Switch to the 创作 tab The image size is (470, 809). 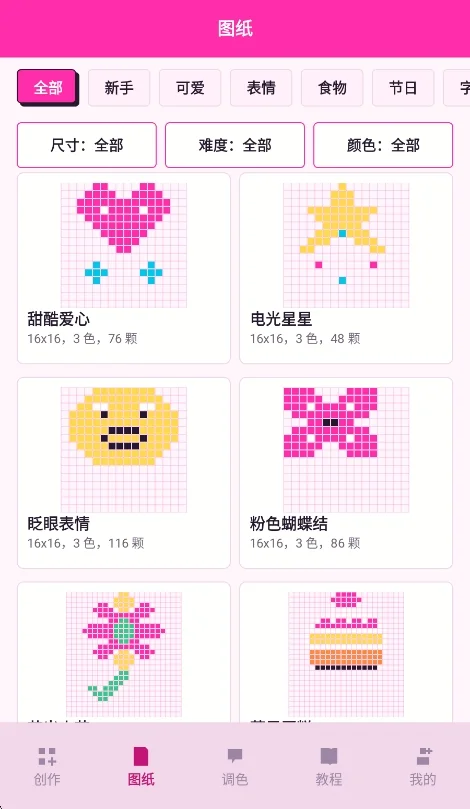[47, 766]
